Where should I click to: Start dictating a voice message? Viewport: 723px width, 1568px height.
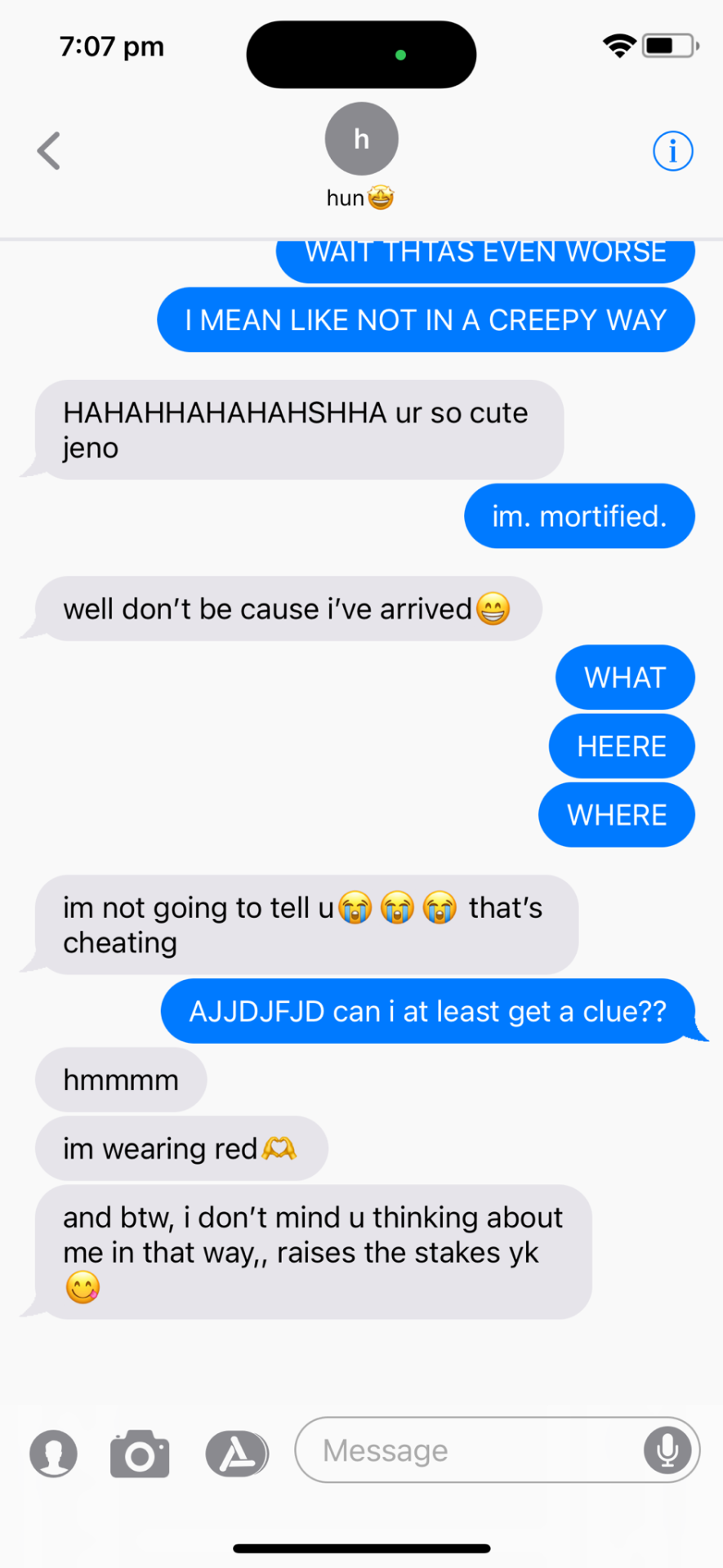667,1450
